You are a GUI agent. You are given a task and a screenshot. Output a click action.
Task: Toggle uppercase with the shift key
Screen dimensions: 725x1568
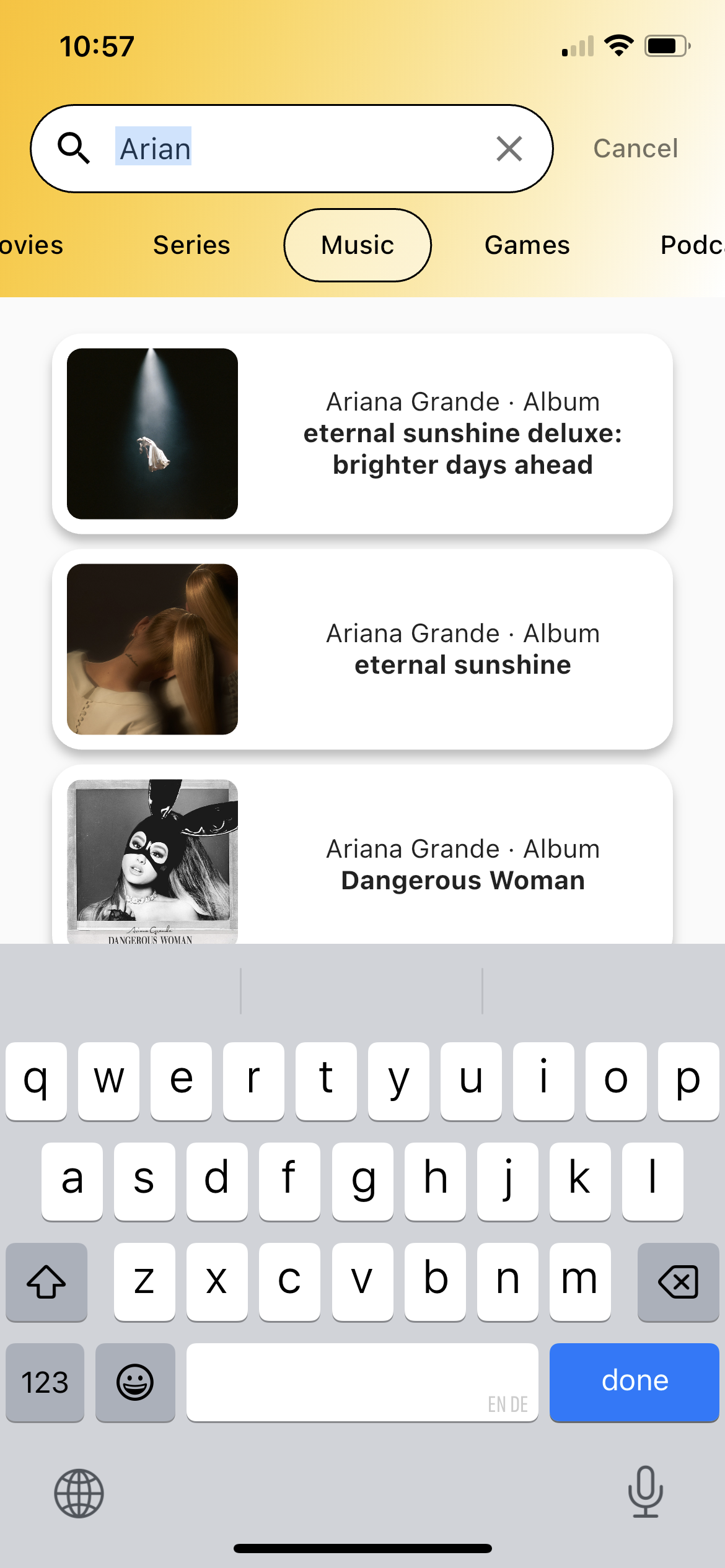point(46,1281)
